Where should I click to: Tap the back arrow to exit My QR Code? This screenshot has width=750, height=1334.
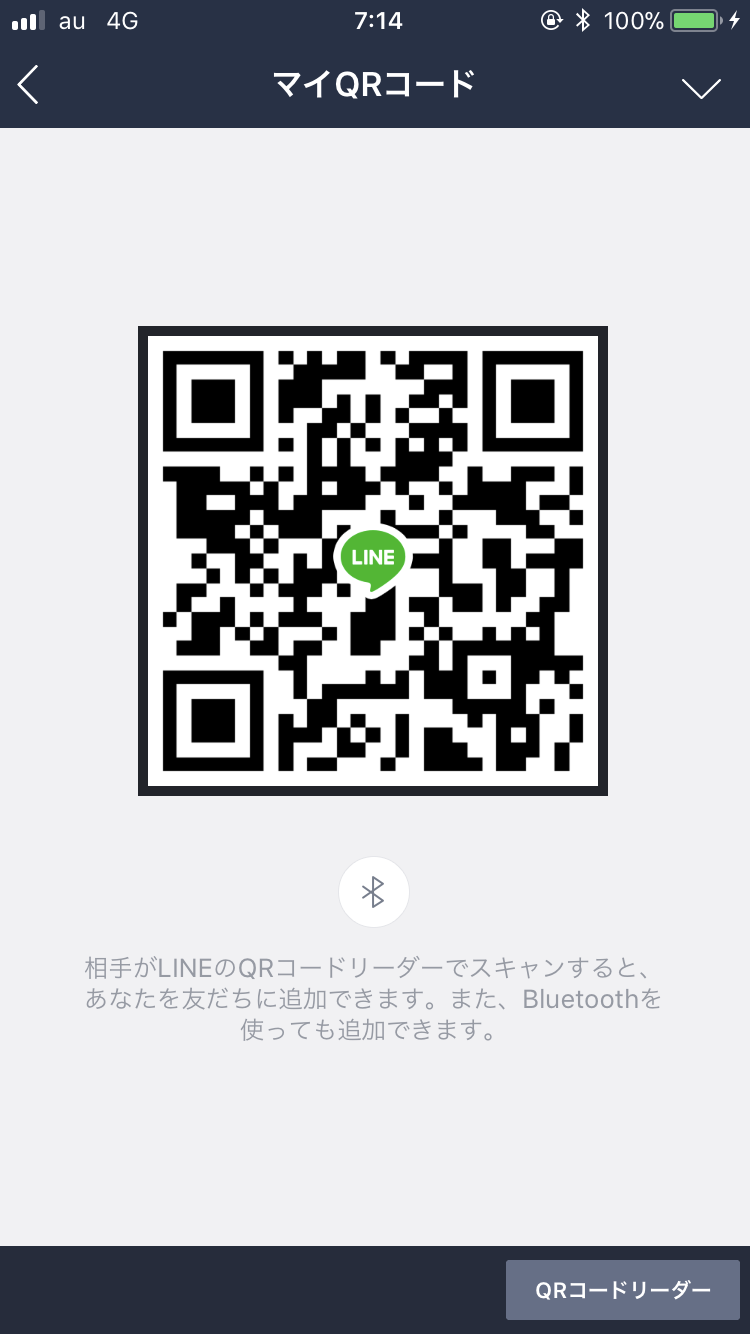(x=28, y=86)
